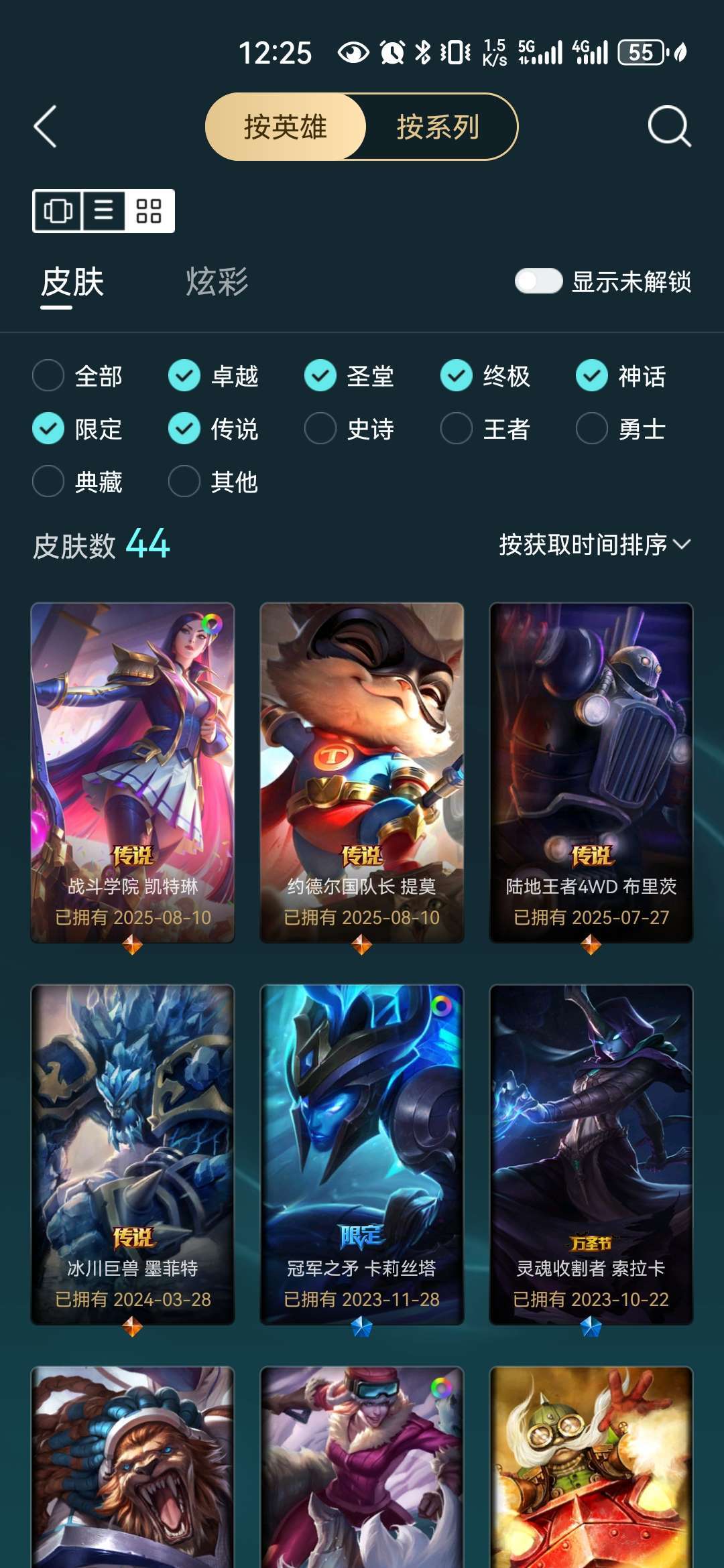Uncheck the 限定 filter
This screenshot has width=724, height=1568.
(x=78, y=428)
